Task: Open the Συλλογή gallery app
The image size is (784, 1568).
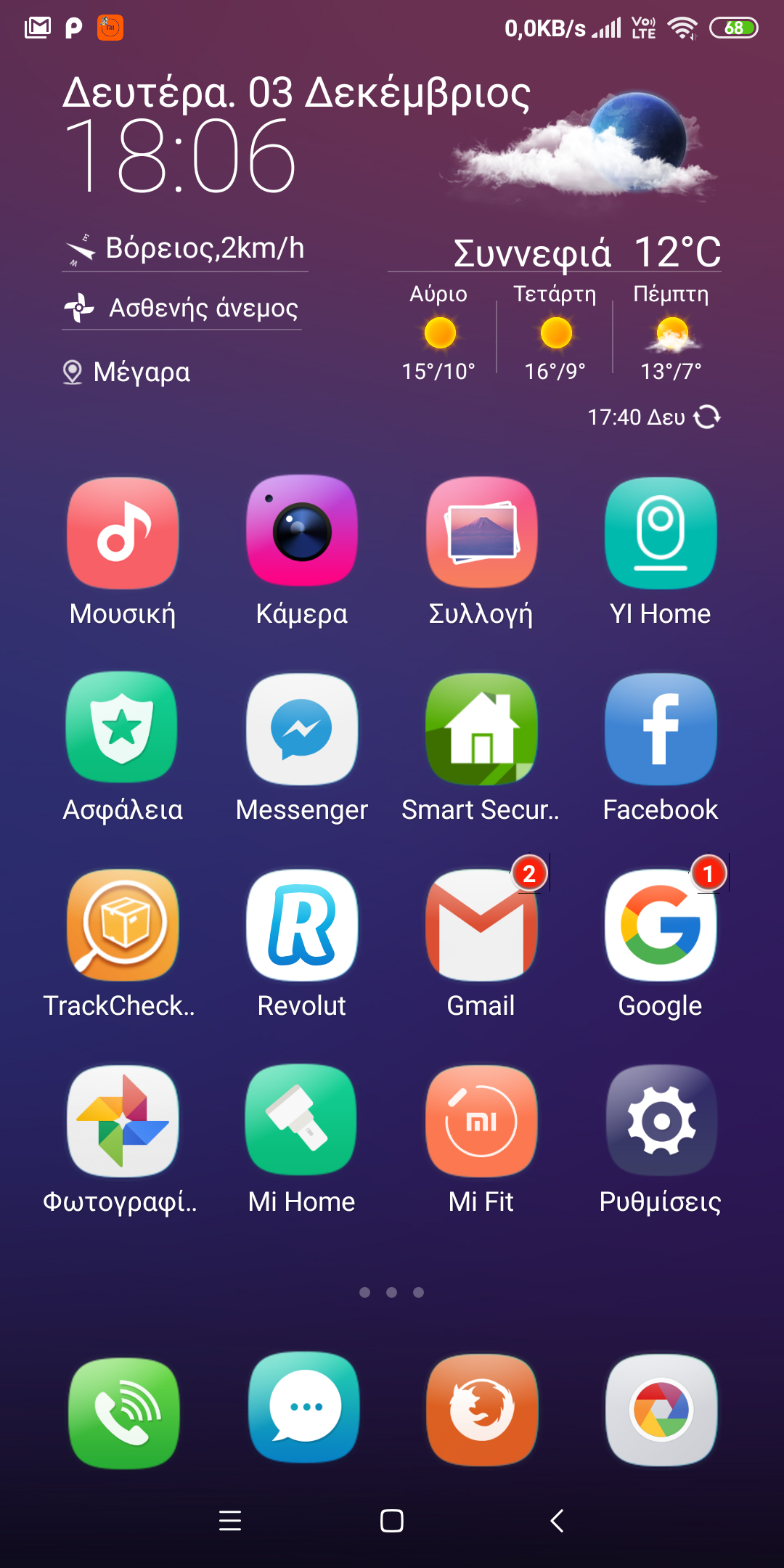Action: tap(481, 533)
